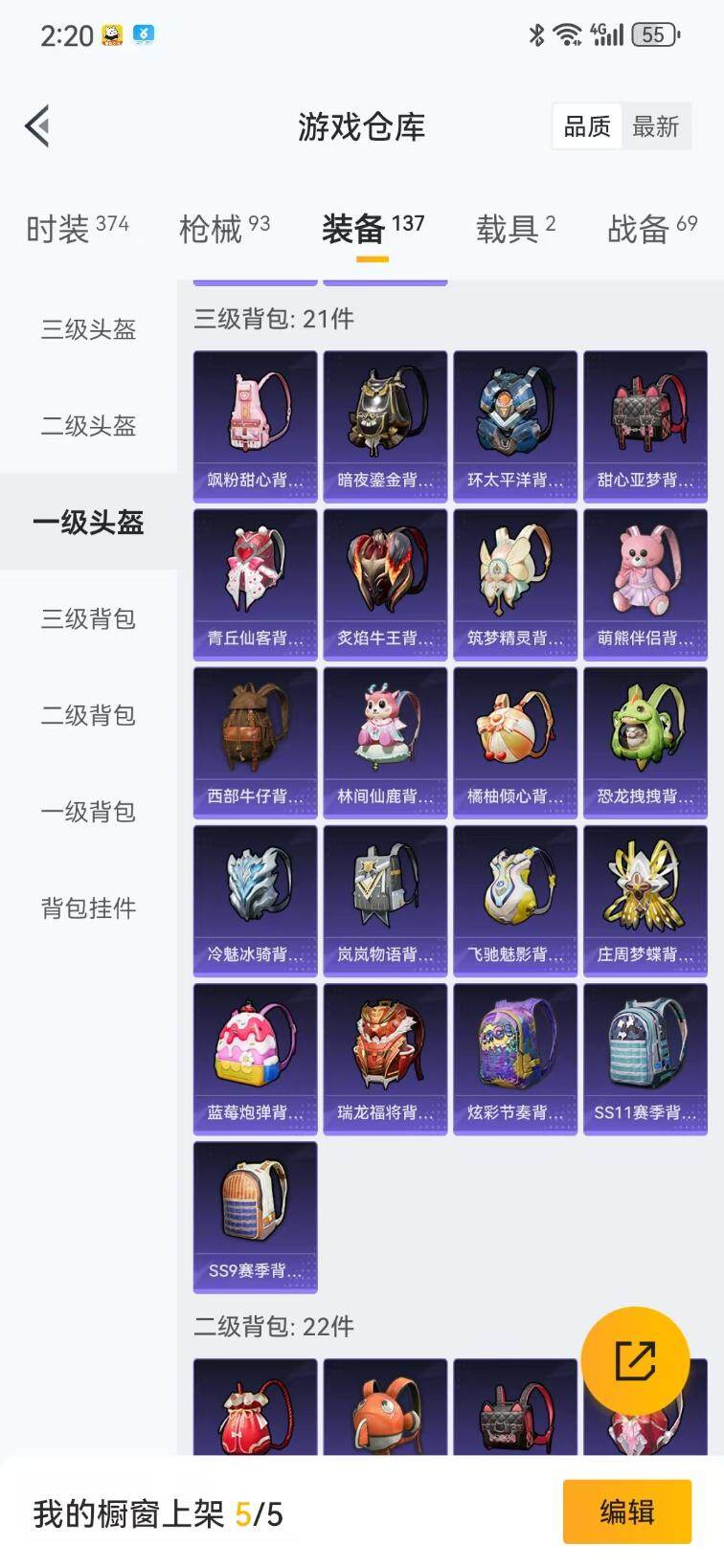Image resolution: width=724 pixels, height=1568 pixels.
Task: Open the 二级头盔 sidebar category
Action: coord(89,427)
